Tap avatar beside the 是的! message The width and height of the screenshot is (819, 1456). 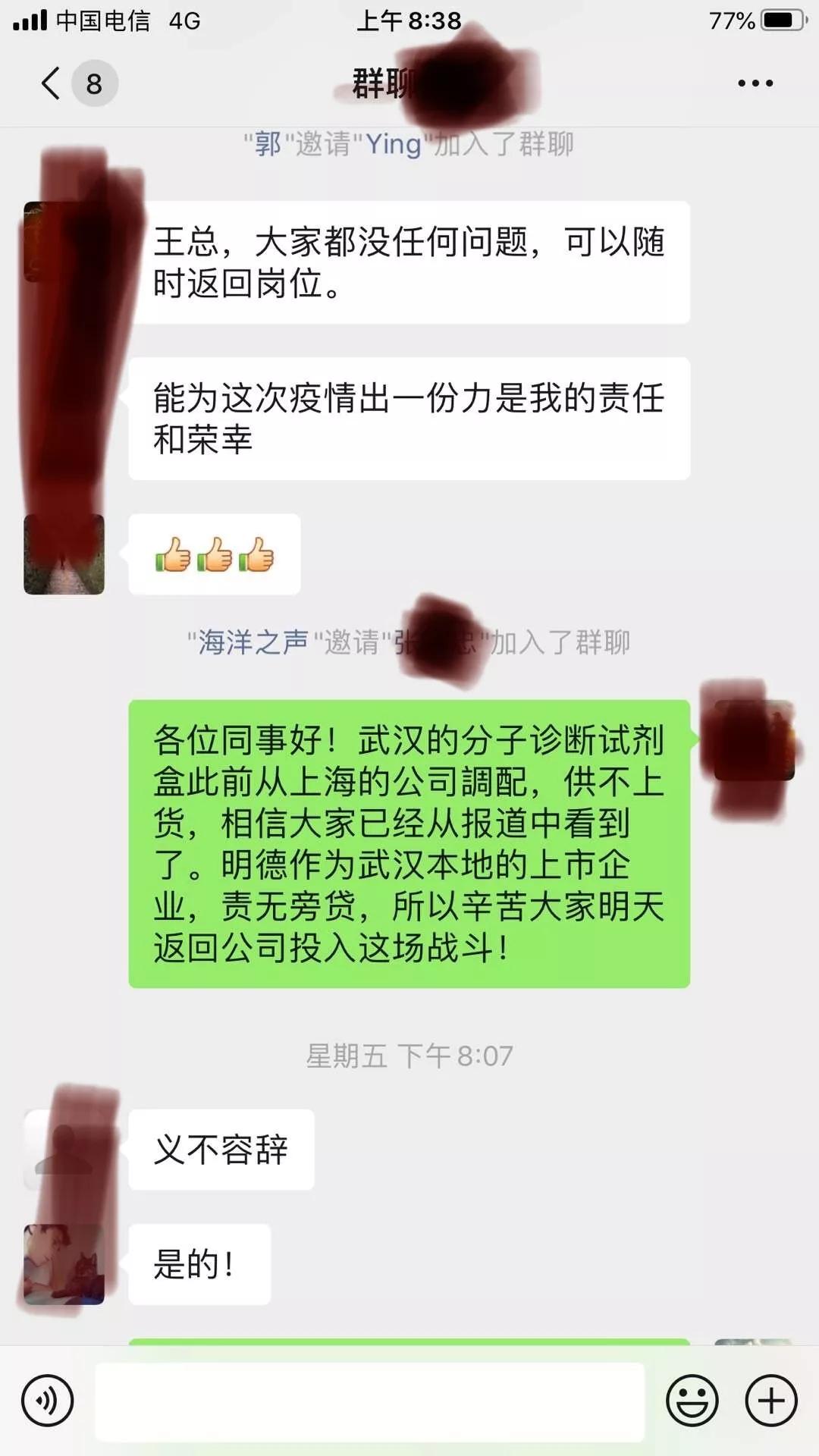tap(64, 1264)
